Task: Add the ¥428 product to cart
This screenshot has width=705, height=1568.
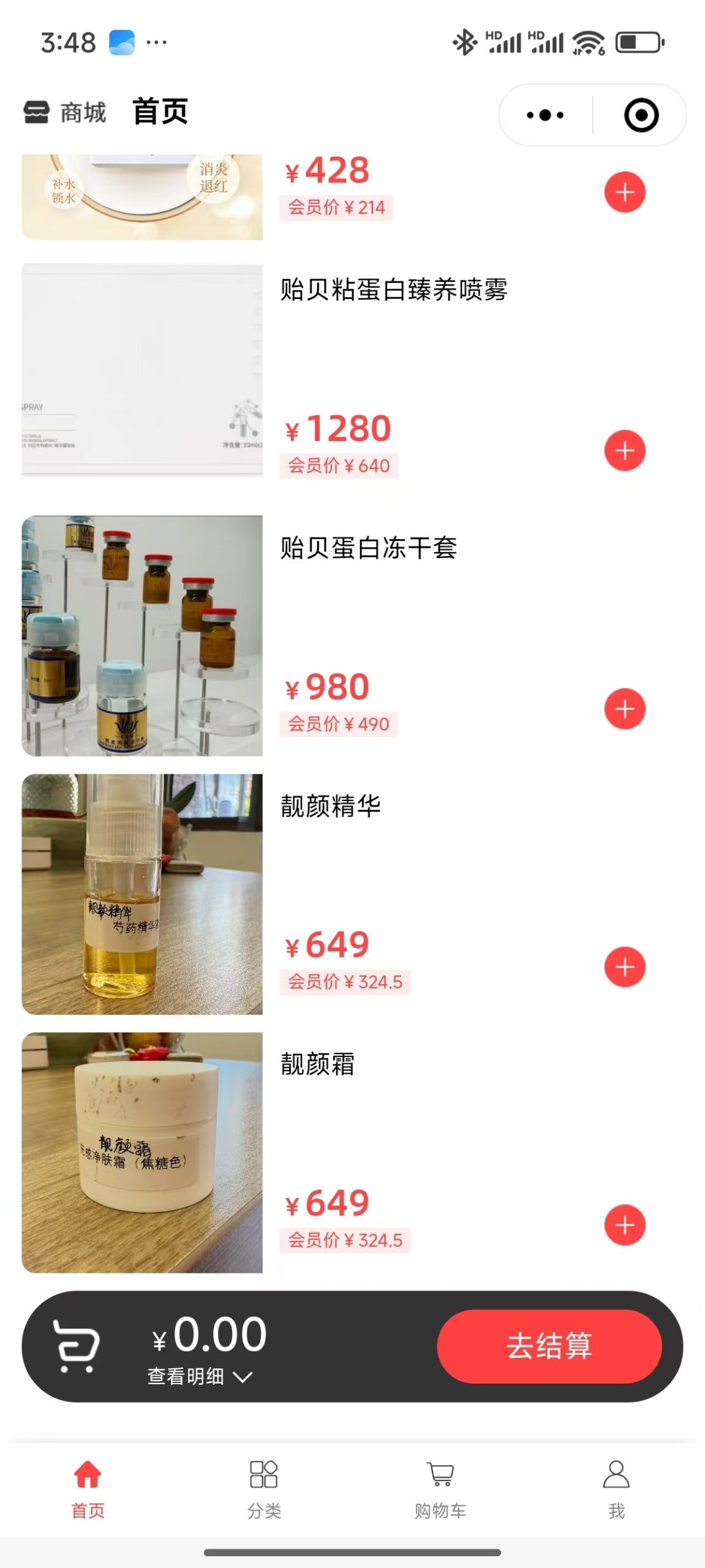Action: (624, 192)
